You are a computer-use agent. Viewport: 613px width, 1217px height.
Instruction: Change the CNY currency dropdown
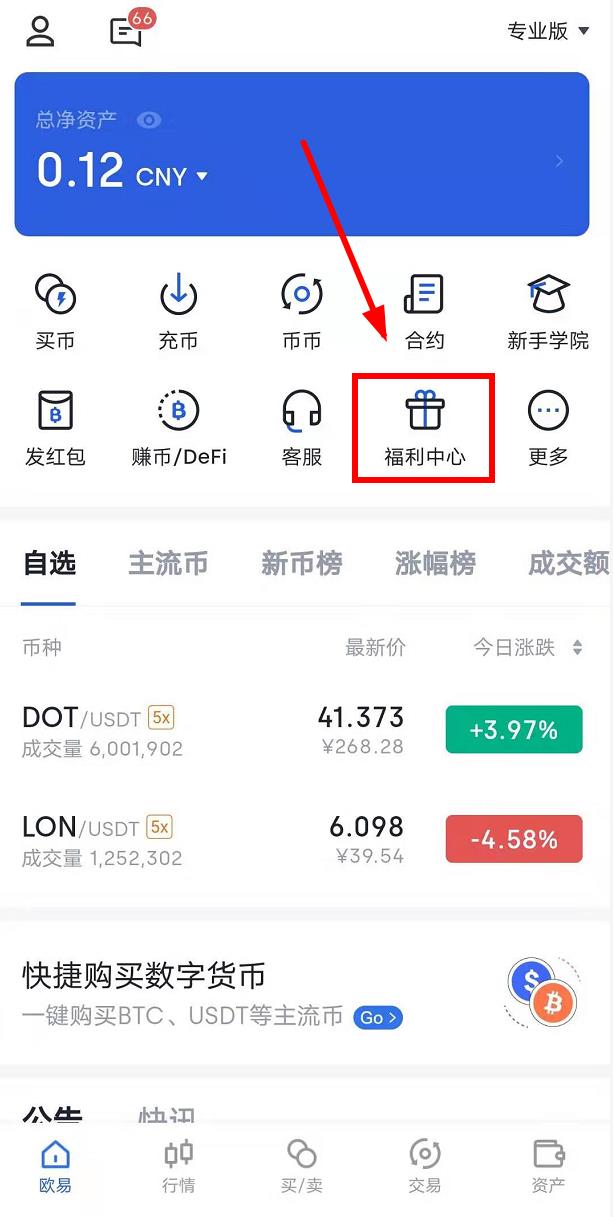pyautogui.click(x=172, y=177)
